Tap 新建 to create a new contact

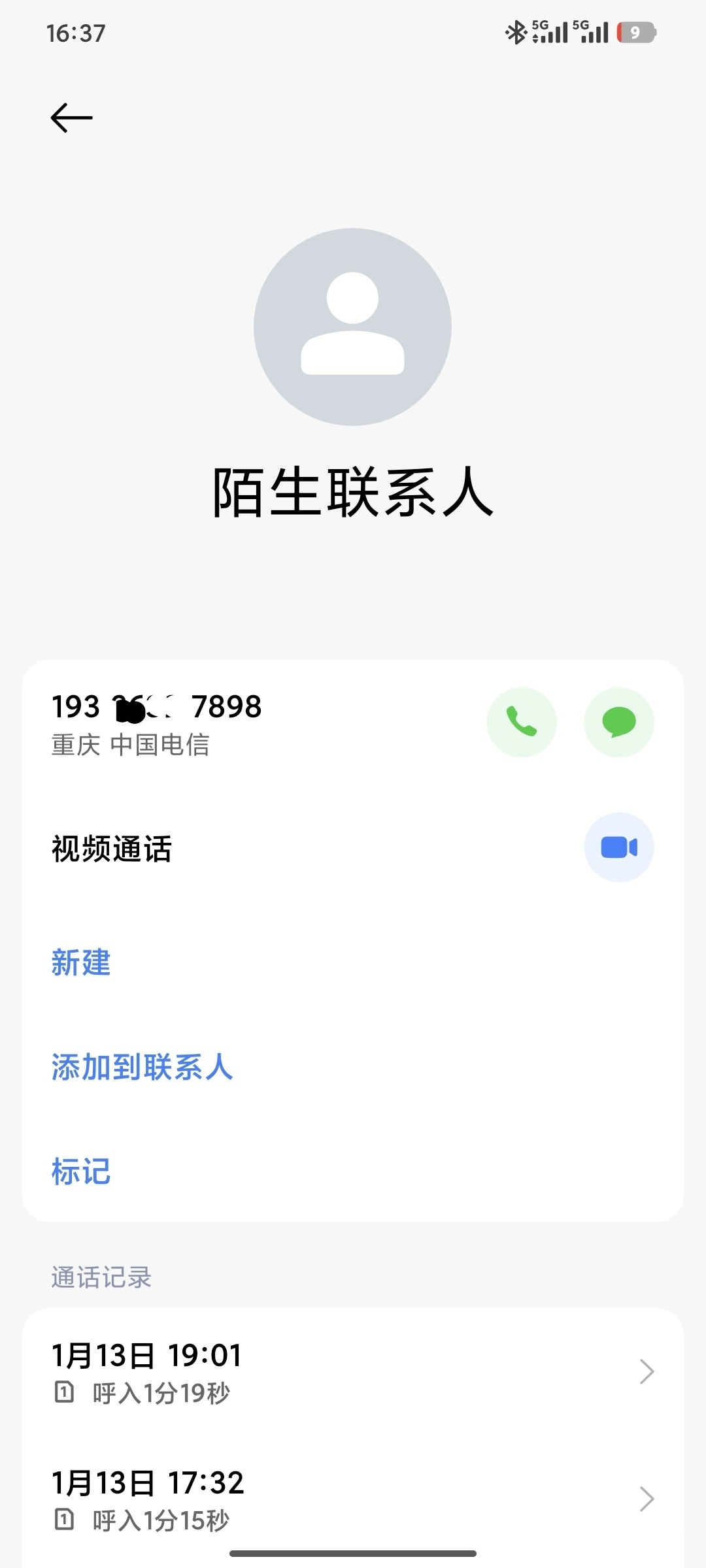tap(82, 962)
